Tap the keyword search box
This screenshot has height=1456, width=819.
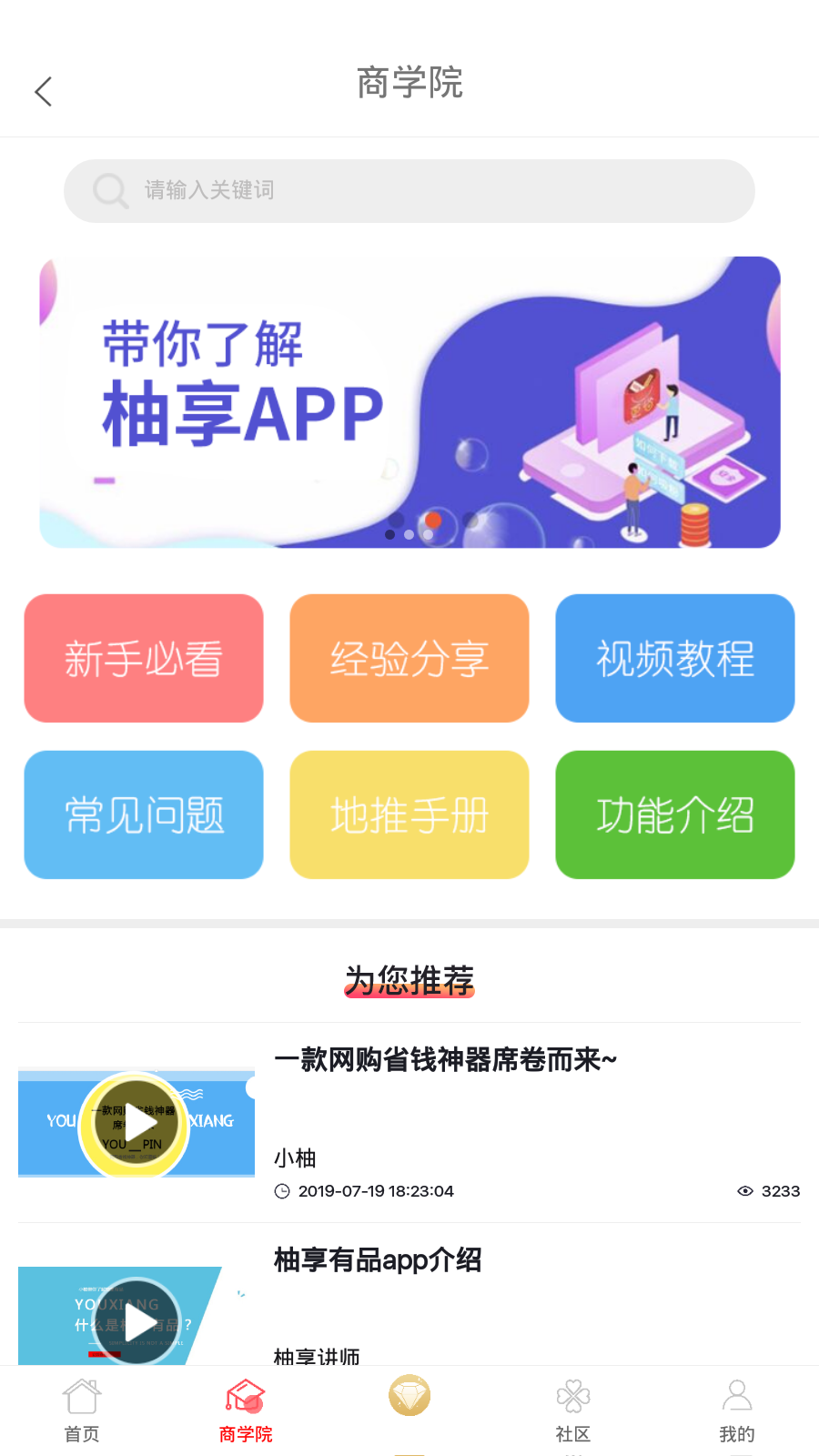[x=409, y=191]
